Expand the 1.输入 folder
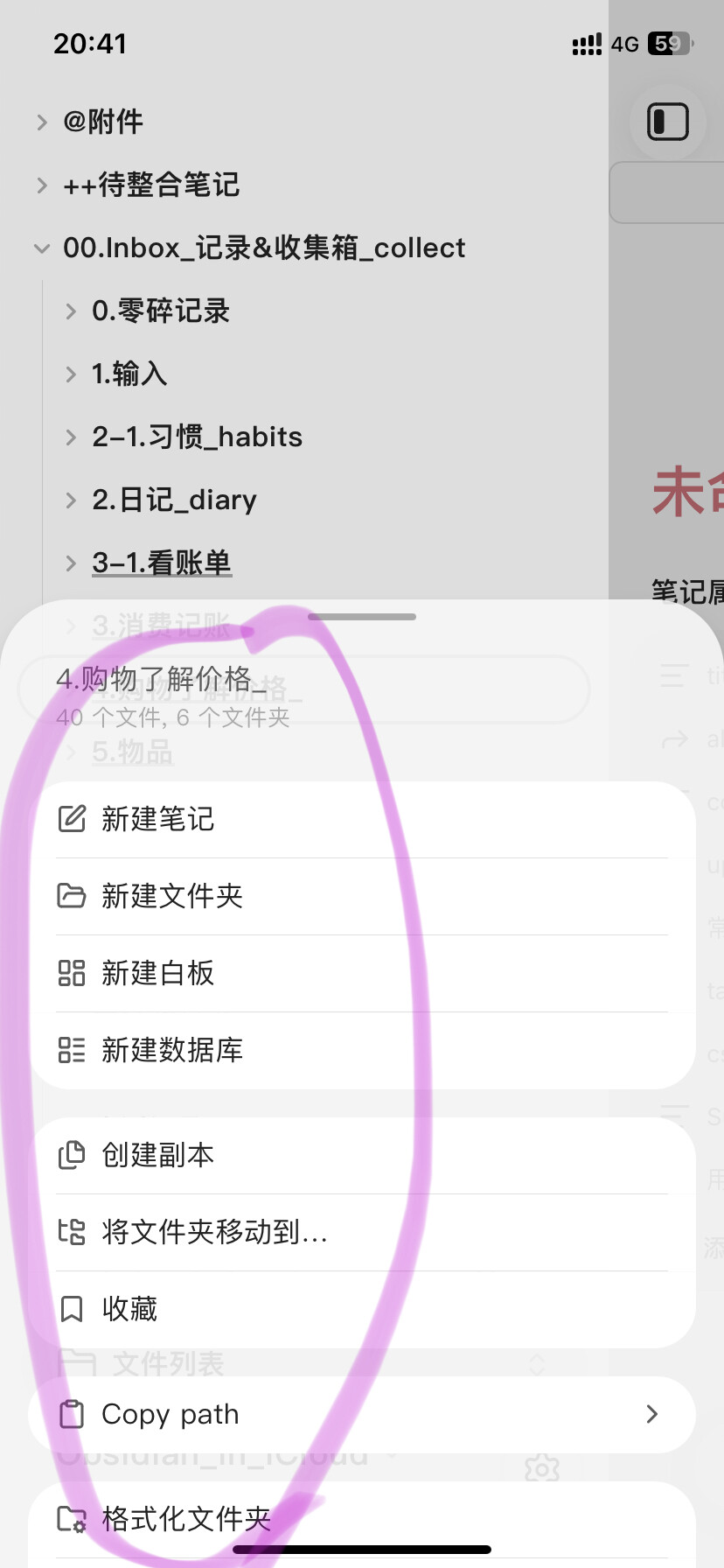The width and height of the screenshot is (724, 1568). [71, 374]
